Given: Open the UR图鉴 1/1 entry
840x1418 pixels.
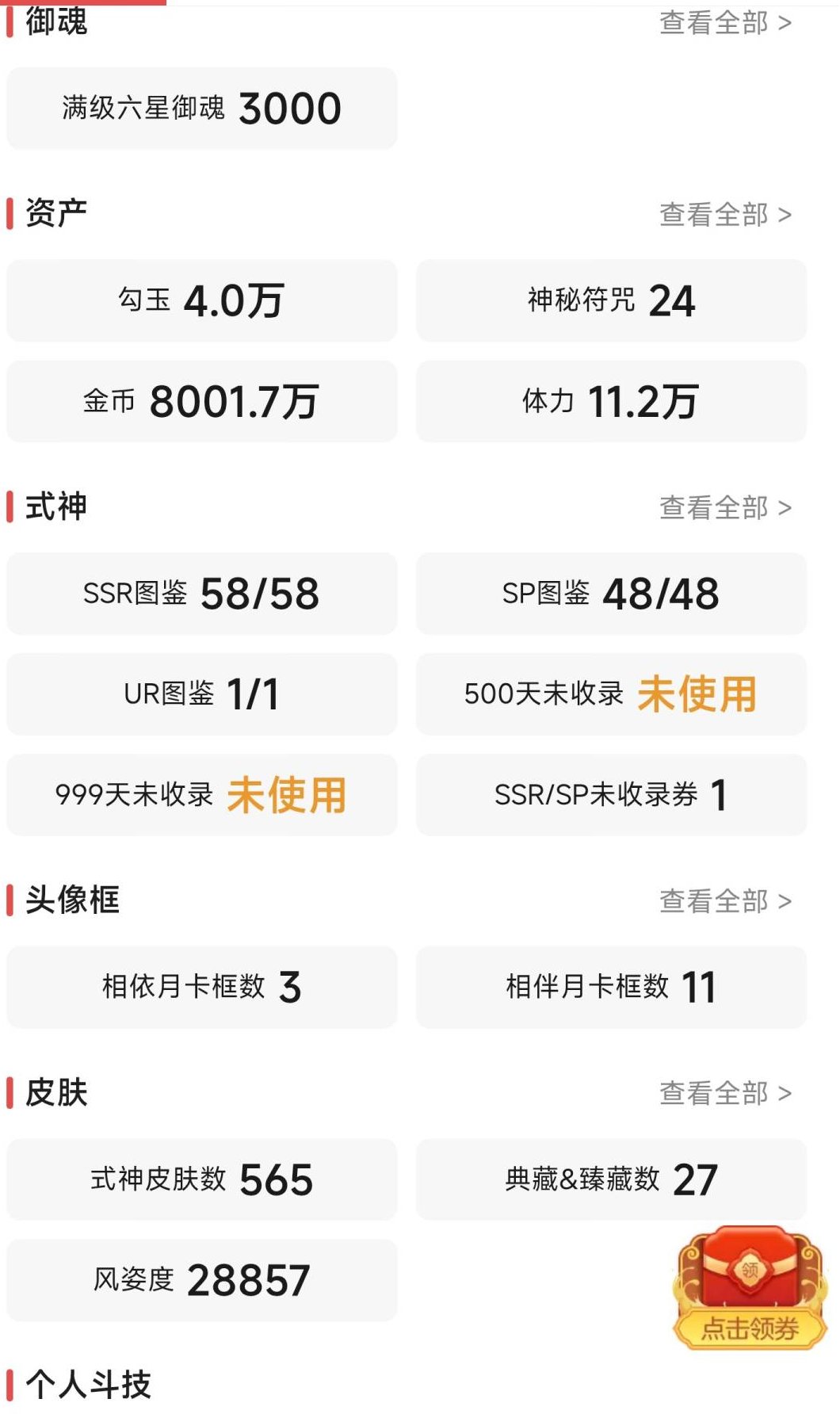Looking at the screenshot, I should click(200, 694).
